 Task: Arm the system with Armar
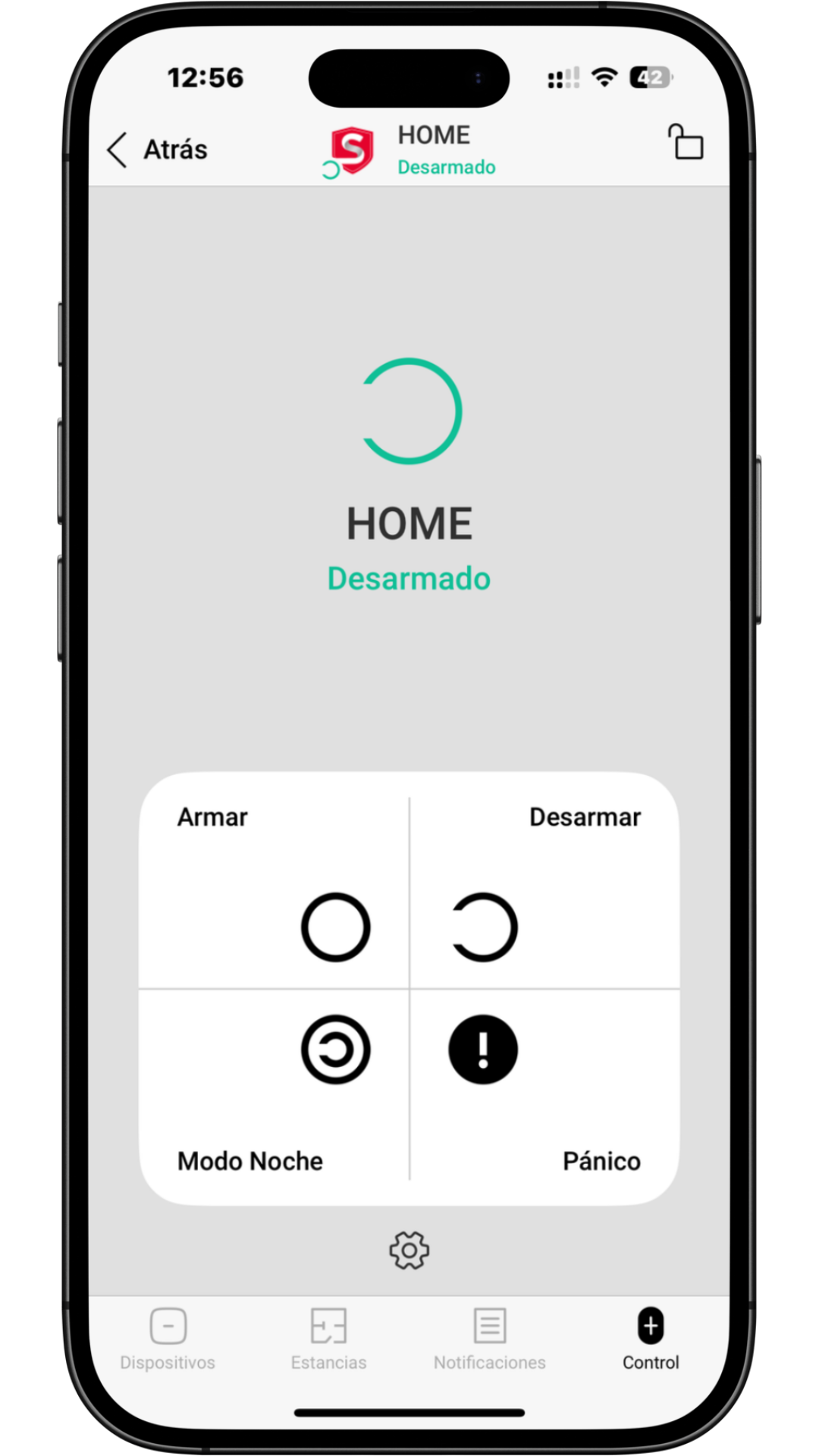pyautogui.click(x=334, y=927)
